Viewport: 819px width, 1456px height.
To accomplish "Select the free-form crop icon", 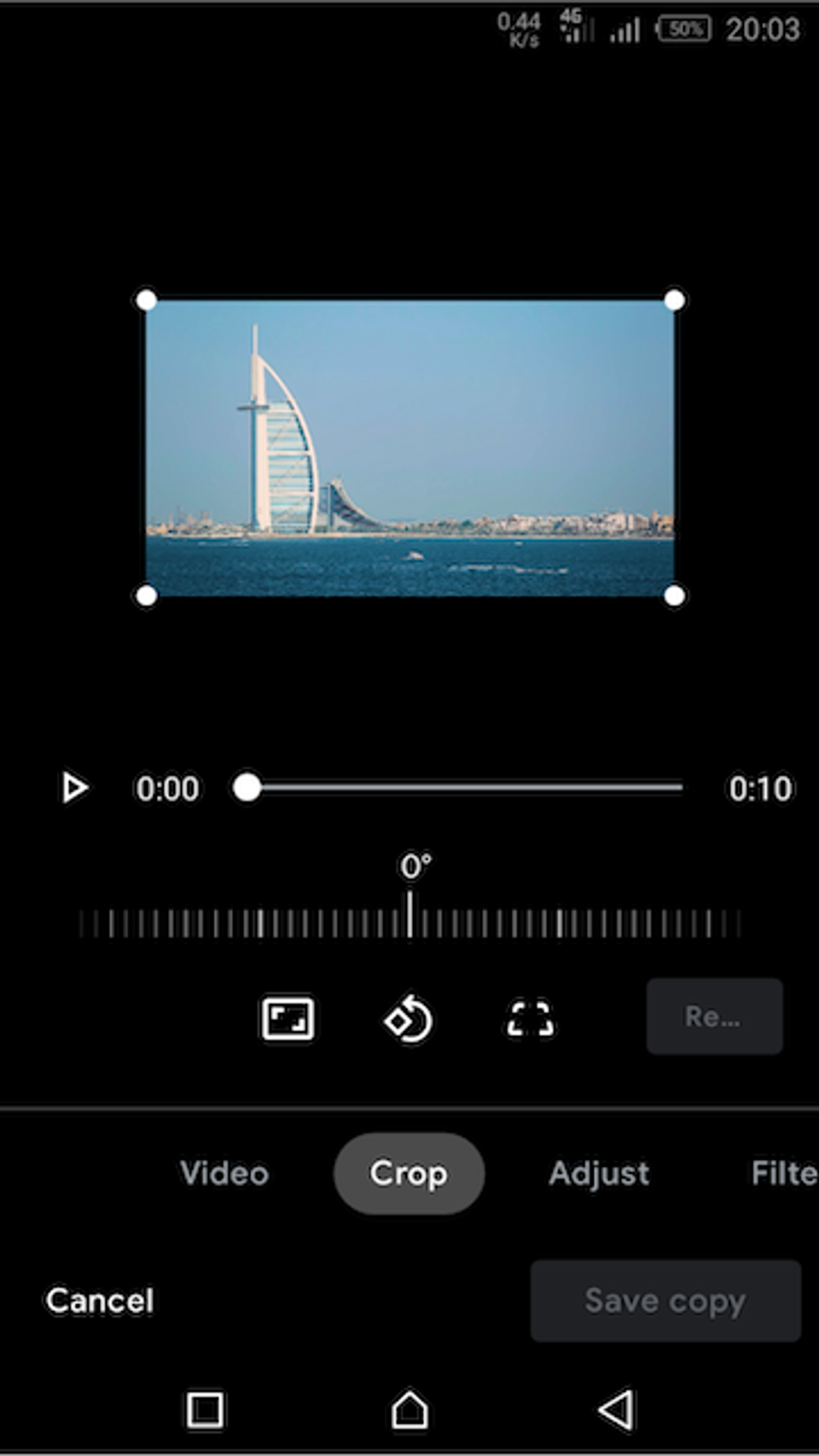I will coord(530,1018).
